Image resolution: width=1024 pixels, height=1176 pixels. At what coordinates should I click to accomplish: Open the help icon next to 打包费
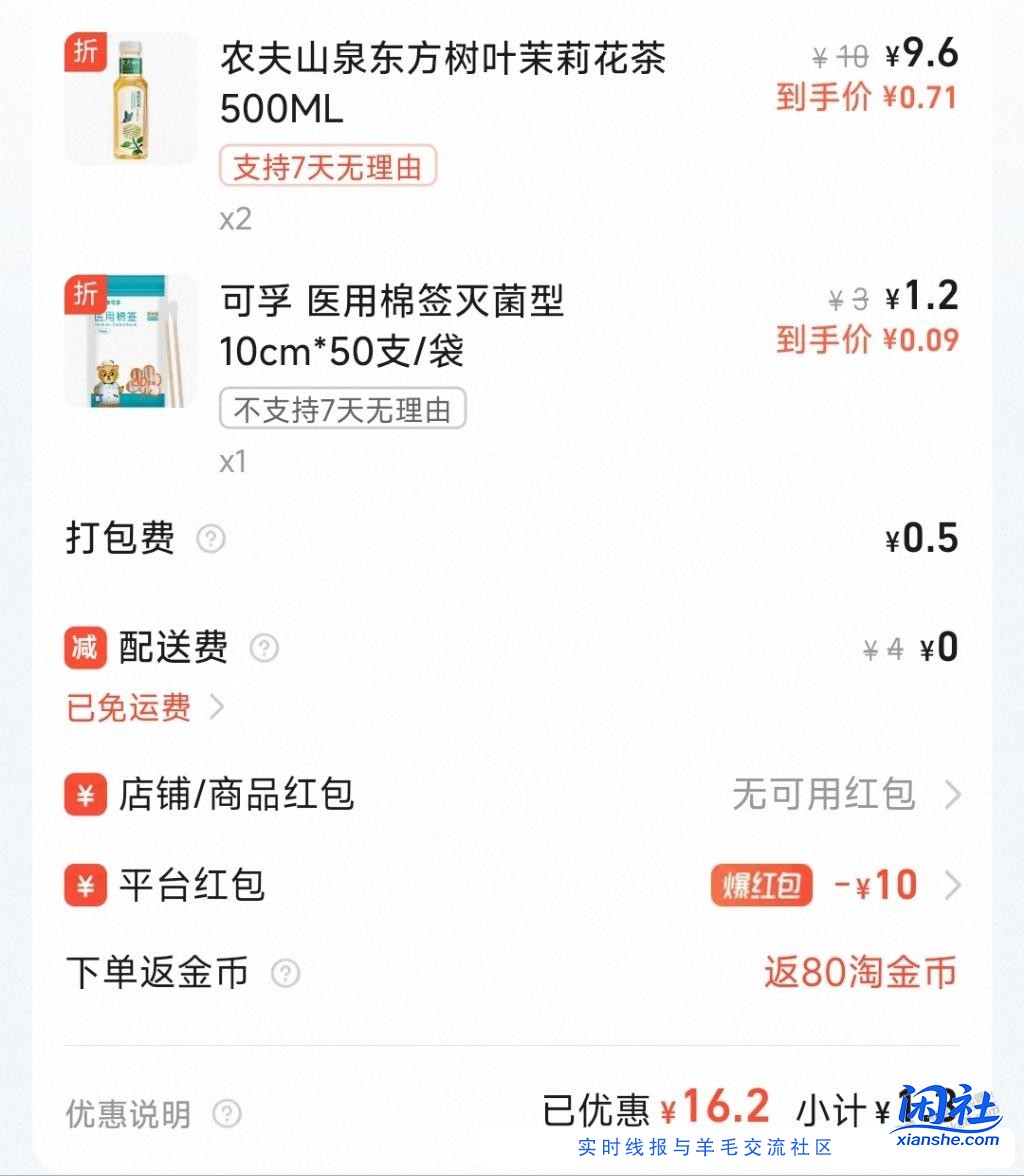(209, 541)
